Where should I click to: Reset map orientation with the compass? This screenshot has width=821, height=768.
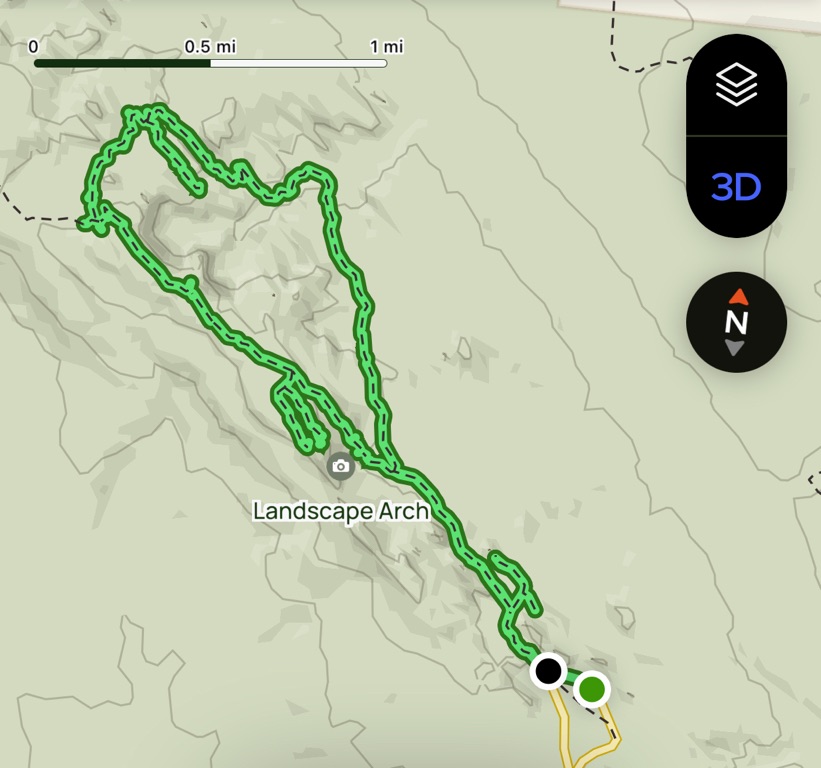[736, 322]
